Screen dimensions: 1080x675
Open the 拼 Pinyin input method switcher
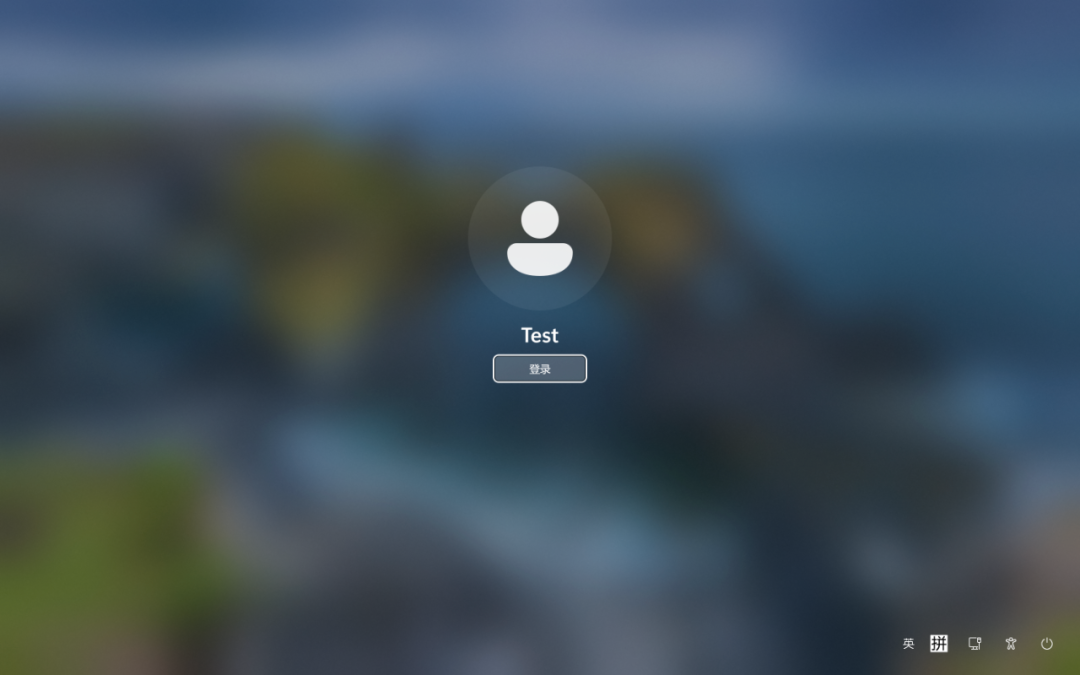pos(938,643)
